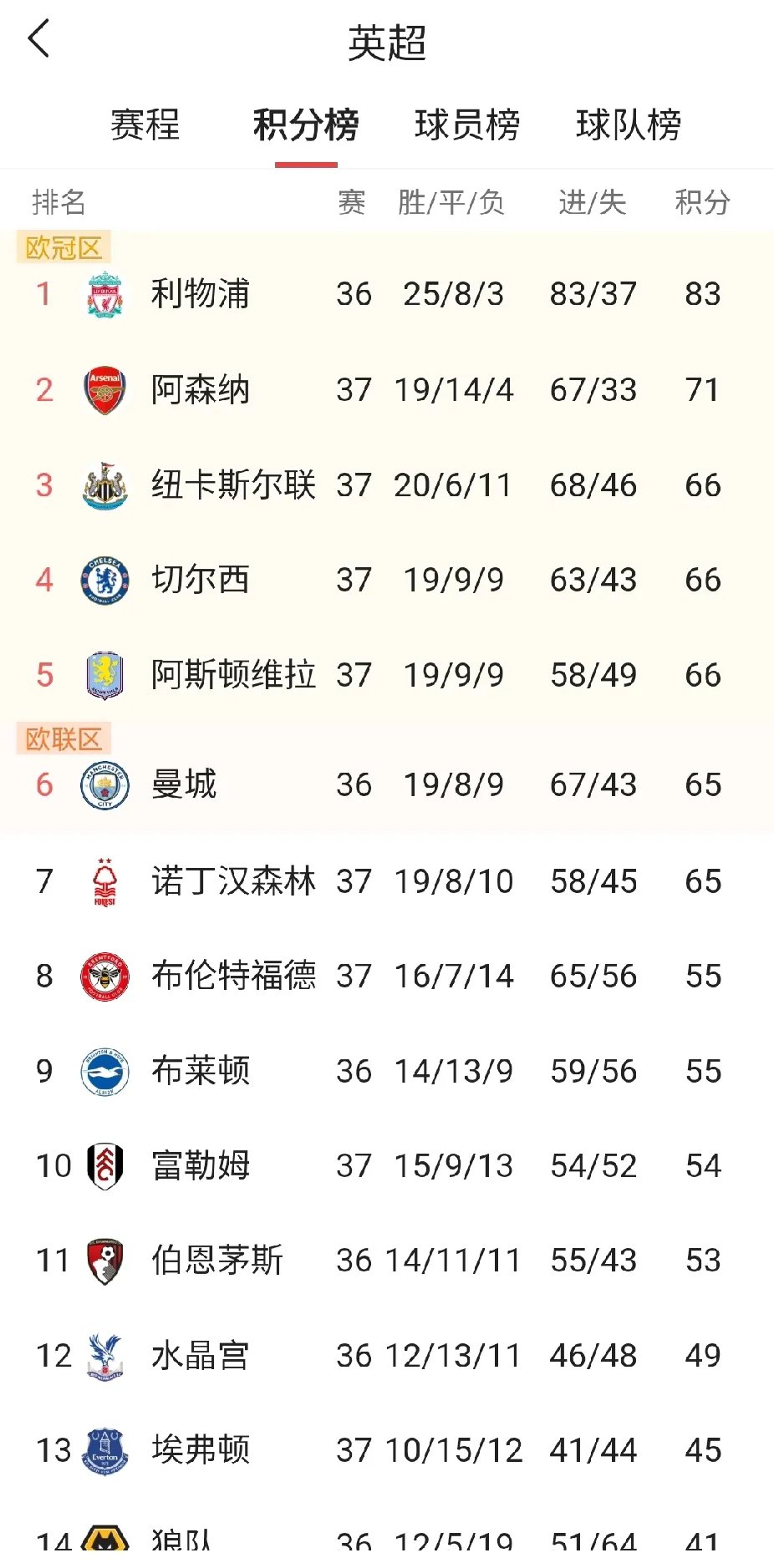Click the Chelsea club crest icon

pyautogui.click(x=104, y=579)
